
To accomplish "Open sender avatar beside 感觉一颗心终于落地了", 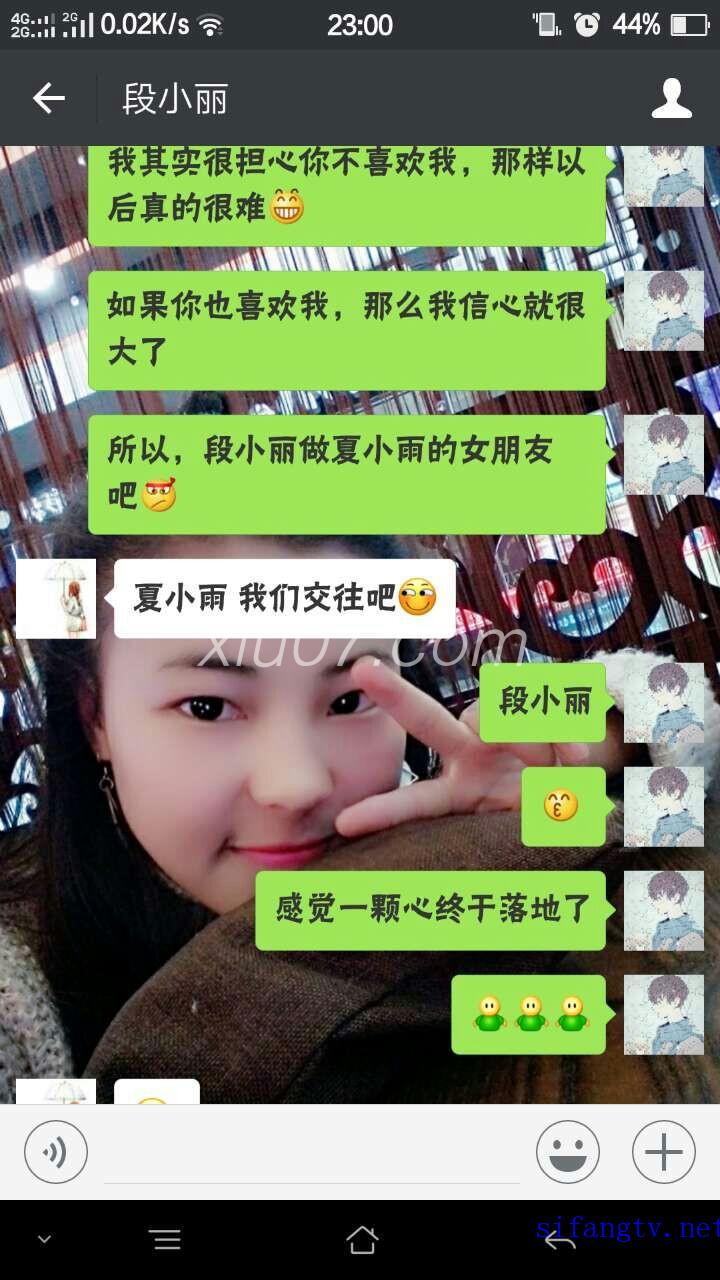I will [x=663, y=910].
